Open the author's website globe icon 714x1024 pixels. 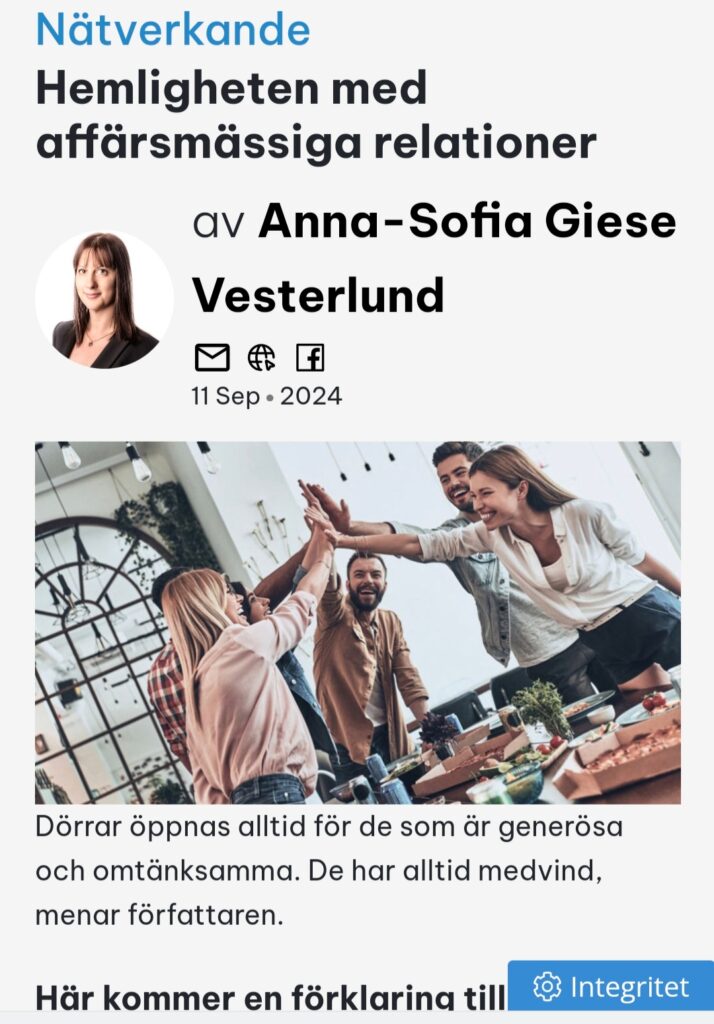[261, 357]
